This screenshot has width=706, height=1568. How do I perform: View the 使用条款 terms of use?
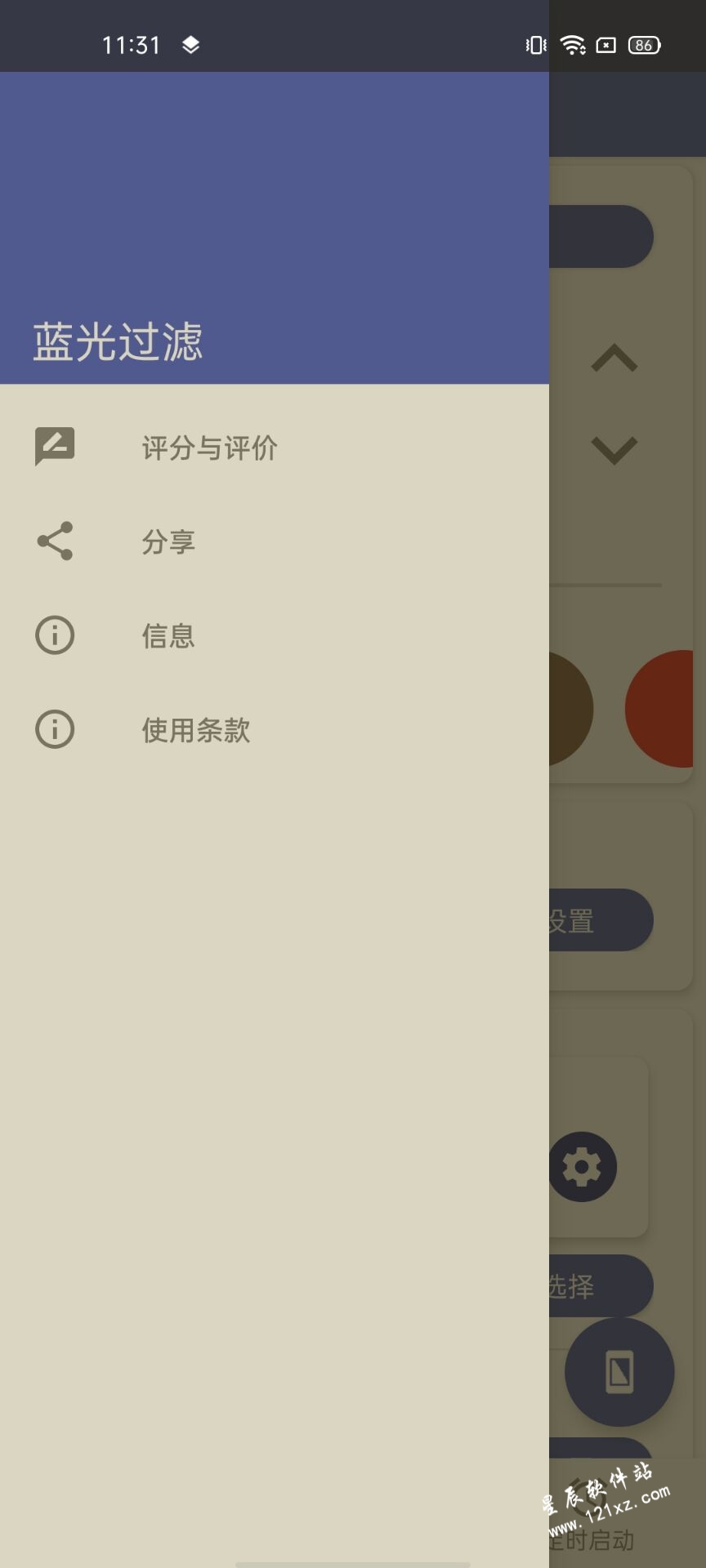(275, 729)
